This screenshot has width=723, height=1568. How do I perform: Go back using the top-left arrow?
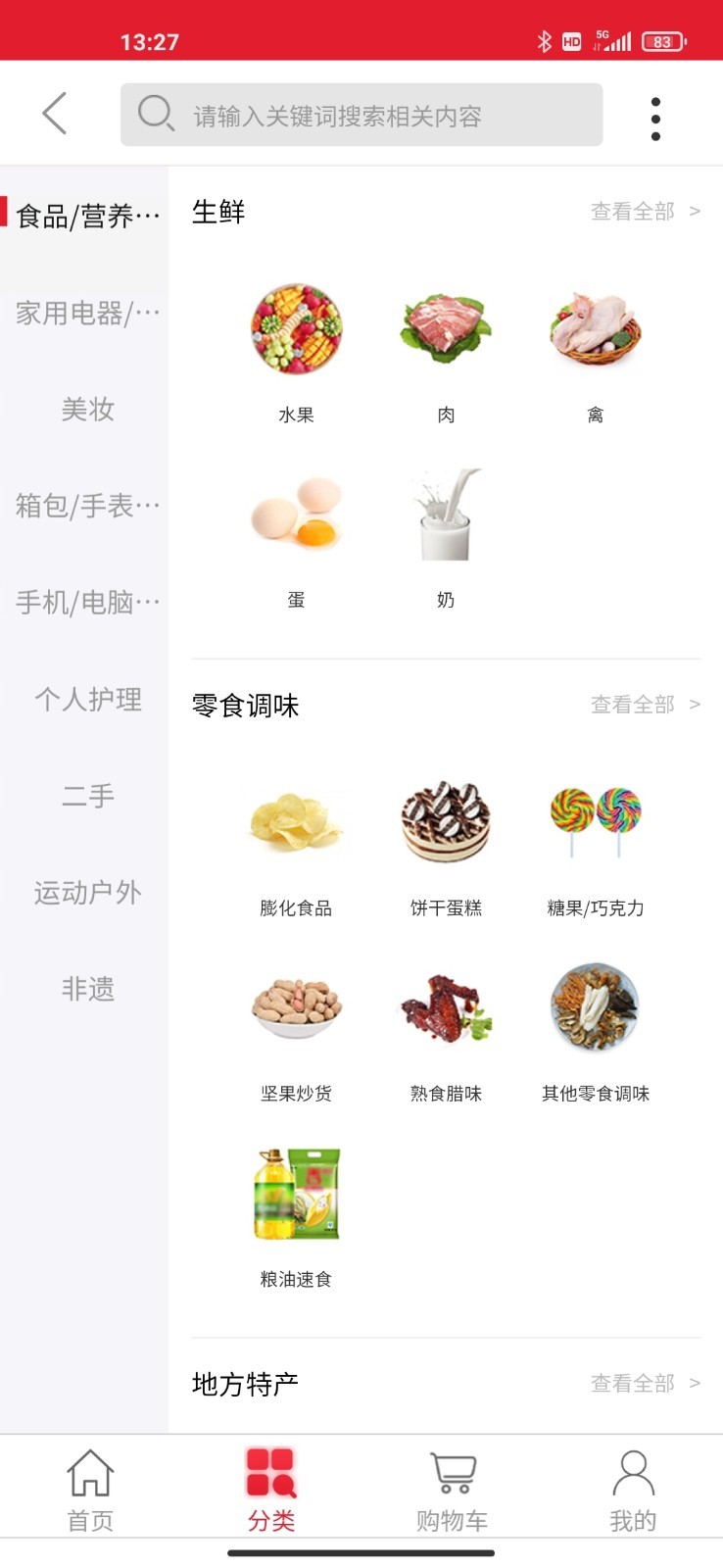[x=55, y=114]
